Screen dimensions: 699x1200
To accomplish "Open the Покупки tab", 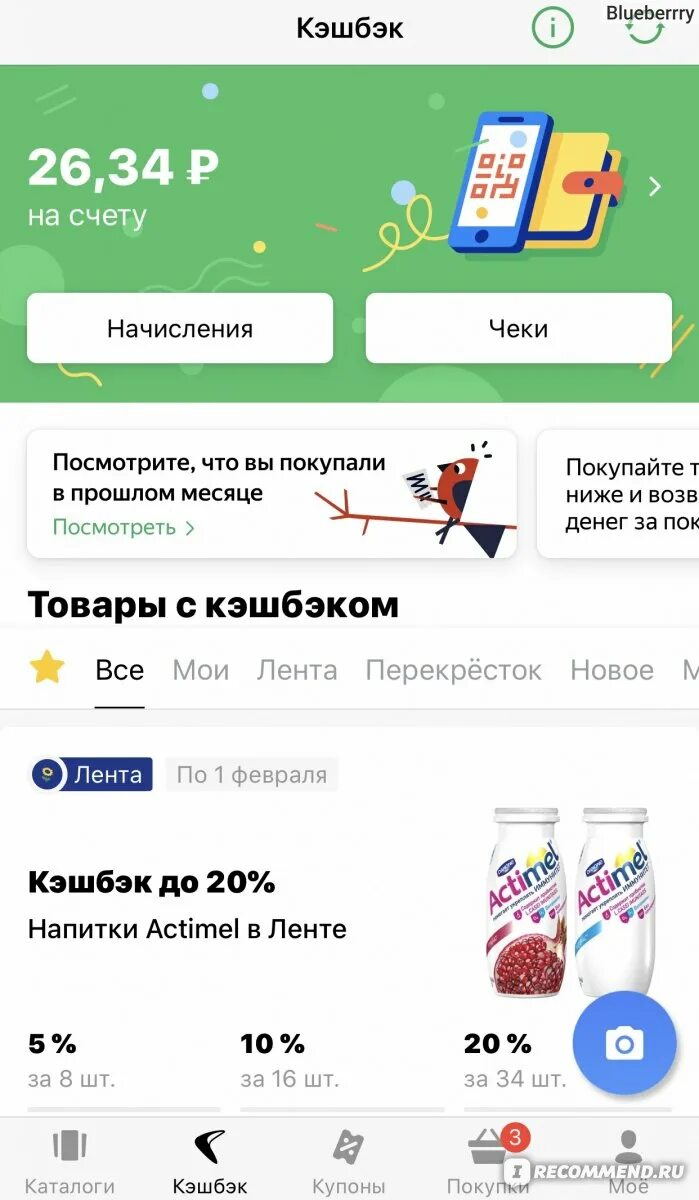I will [x=490, y=1162].
